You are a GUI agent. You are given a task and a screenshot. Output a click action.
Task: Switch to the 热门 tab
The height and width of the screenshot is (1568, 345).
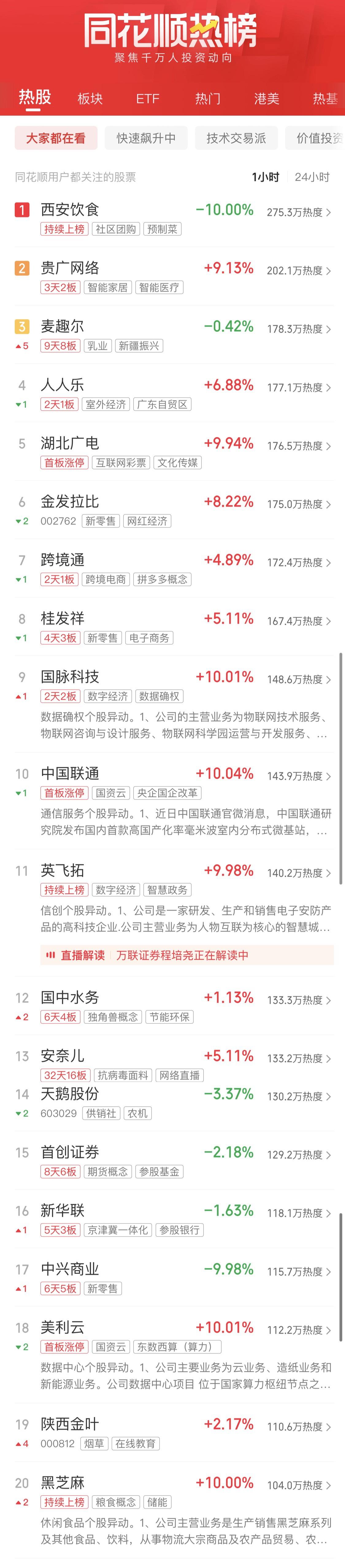tap(208, 99)
